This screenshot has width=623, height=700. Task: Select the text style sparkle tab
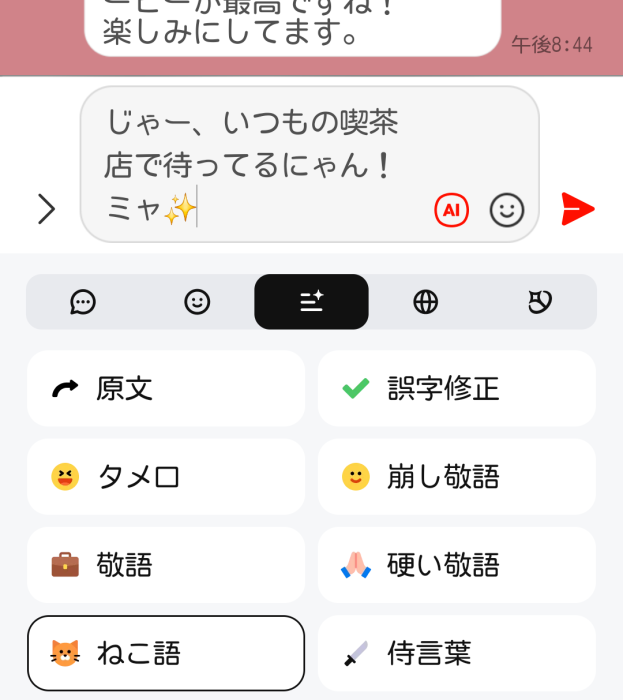pyautogui.click(x=311, y=302)
